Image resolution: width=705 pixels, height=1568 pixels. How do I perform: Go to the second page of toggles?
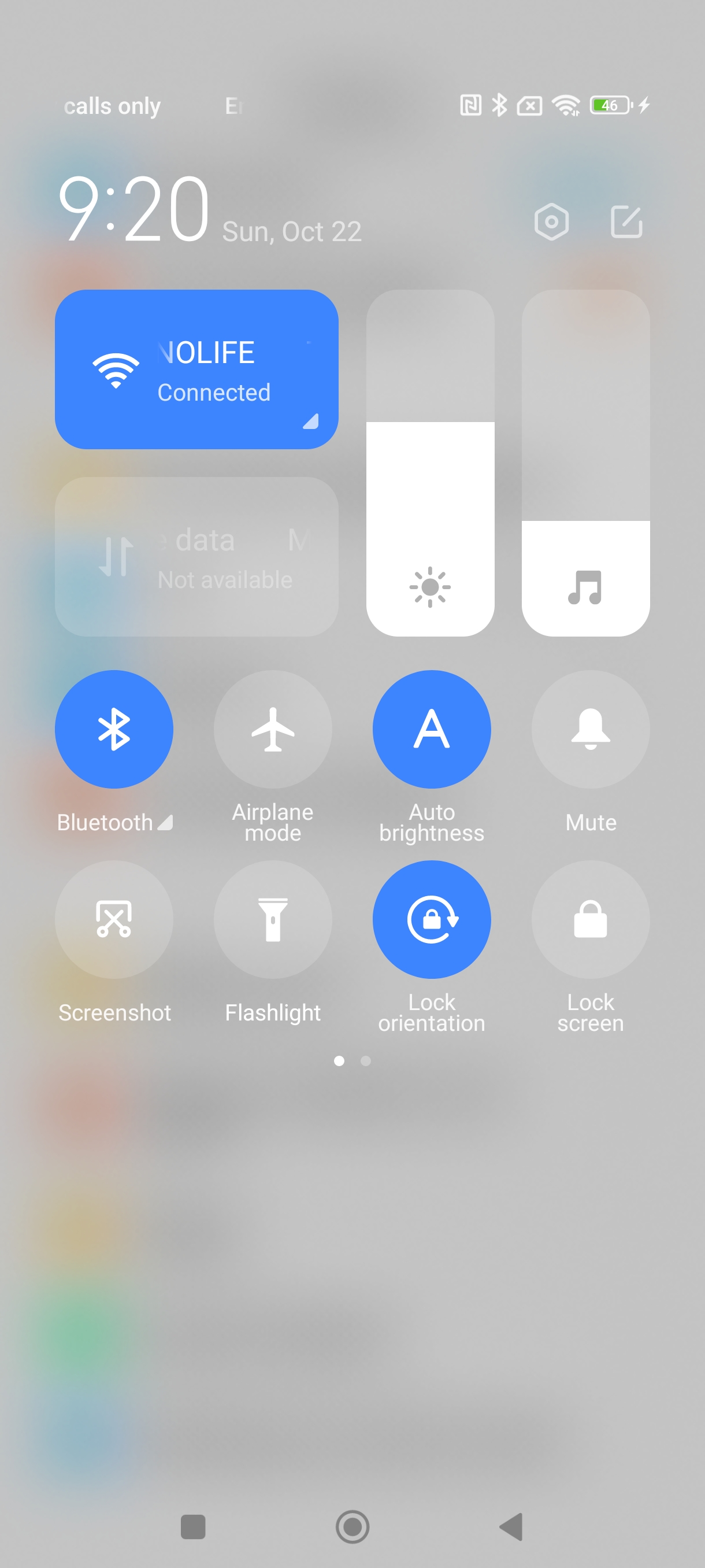366,1061
